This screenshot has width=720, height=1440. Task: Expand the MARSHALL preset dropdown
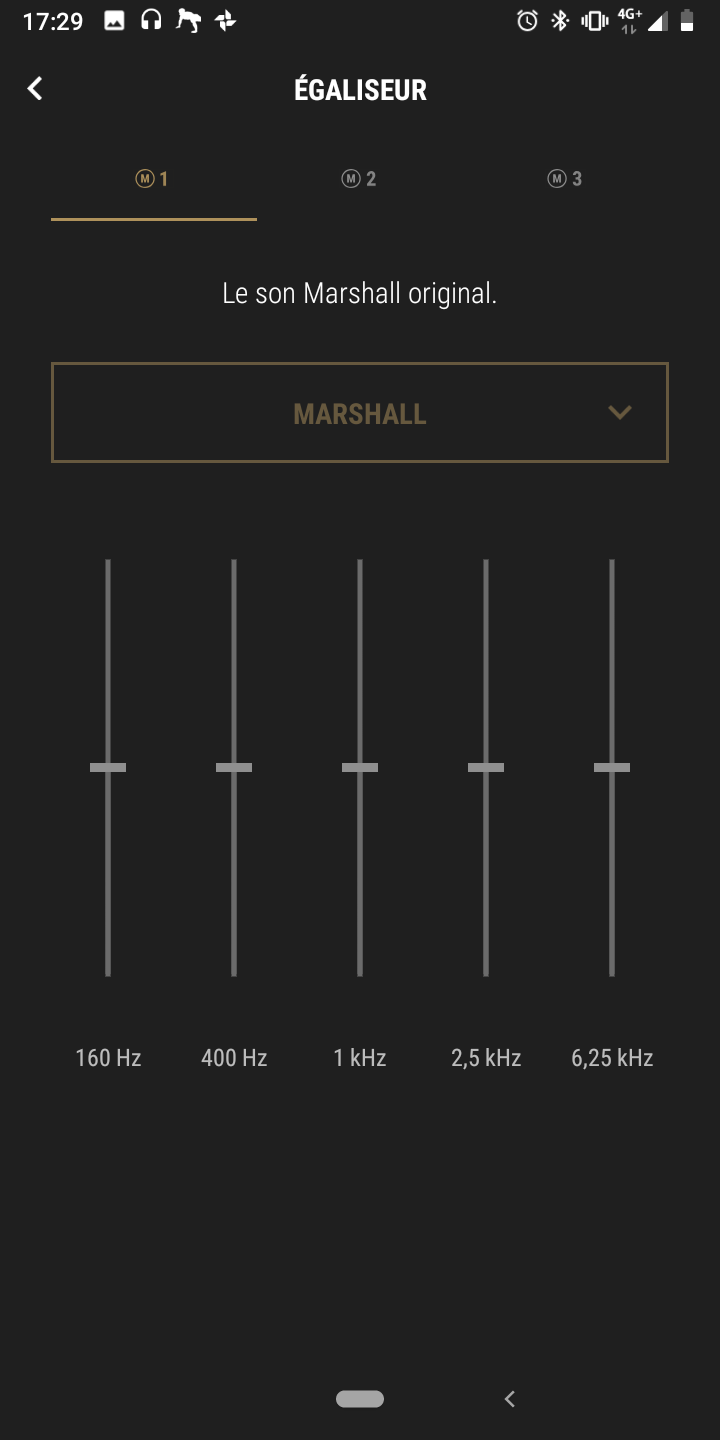coord(360,413)
